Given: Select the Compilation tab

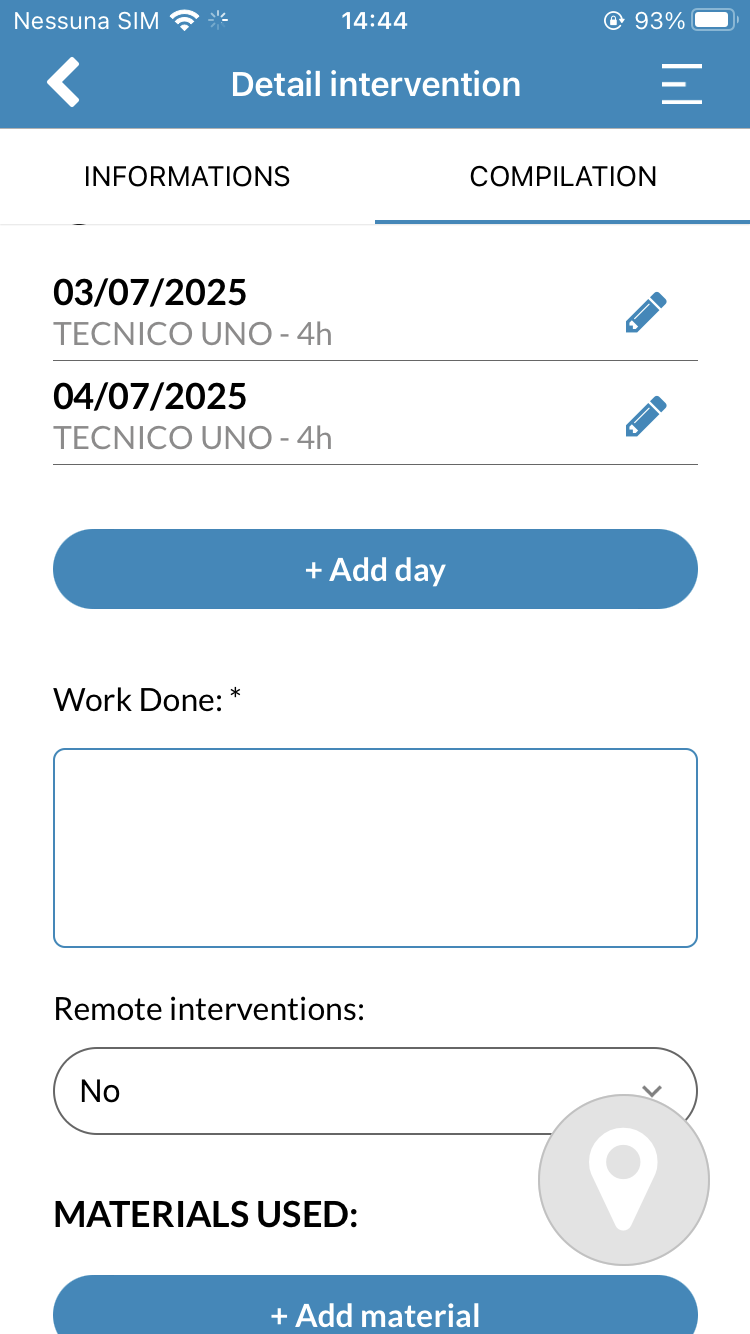Looking at the screenshot, I should (563, 176).
